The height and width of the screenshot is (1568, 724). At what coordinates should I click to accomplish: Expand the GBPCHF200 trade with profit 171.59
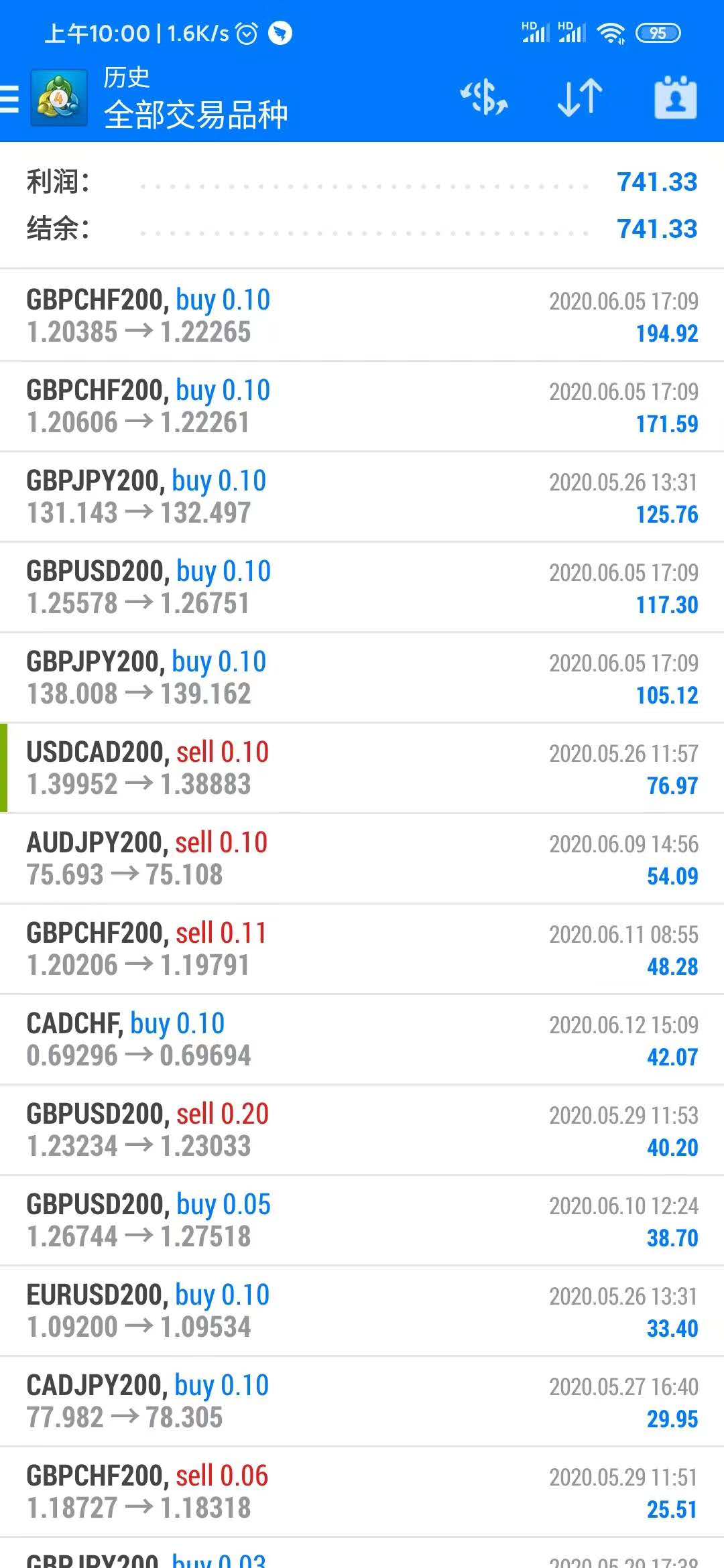point(362,406)
